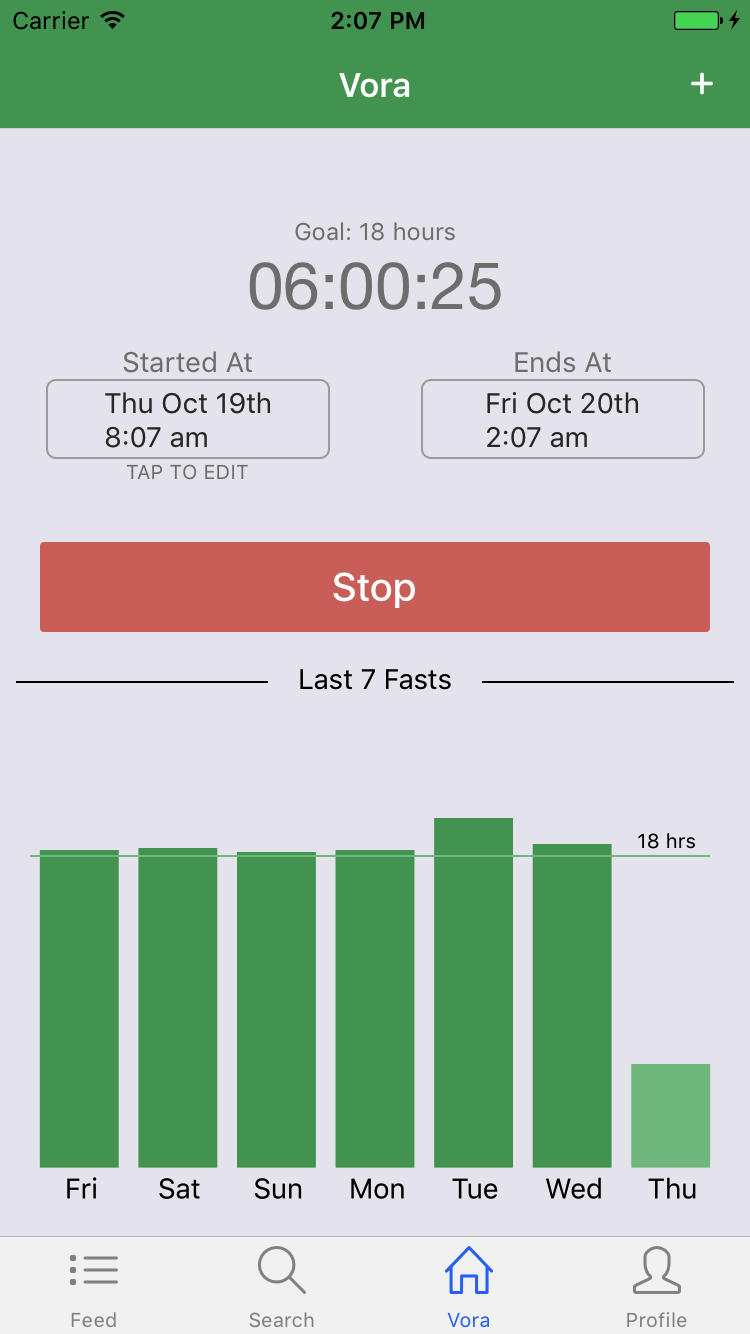This screenshot has height=1334, width=750.
Task: Open the Profile person icon
Action: coord(656,1269)
